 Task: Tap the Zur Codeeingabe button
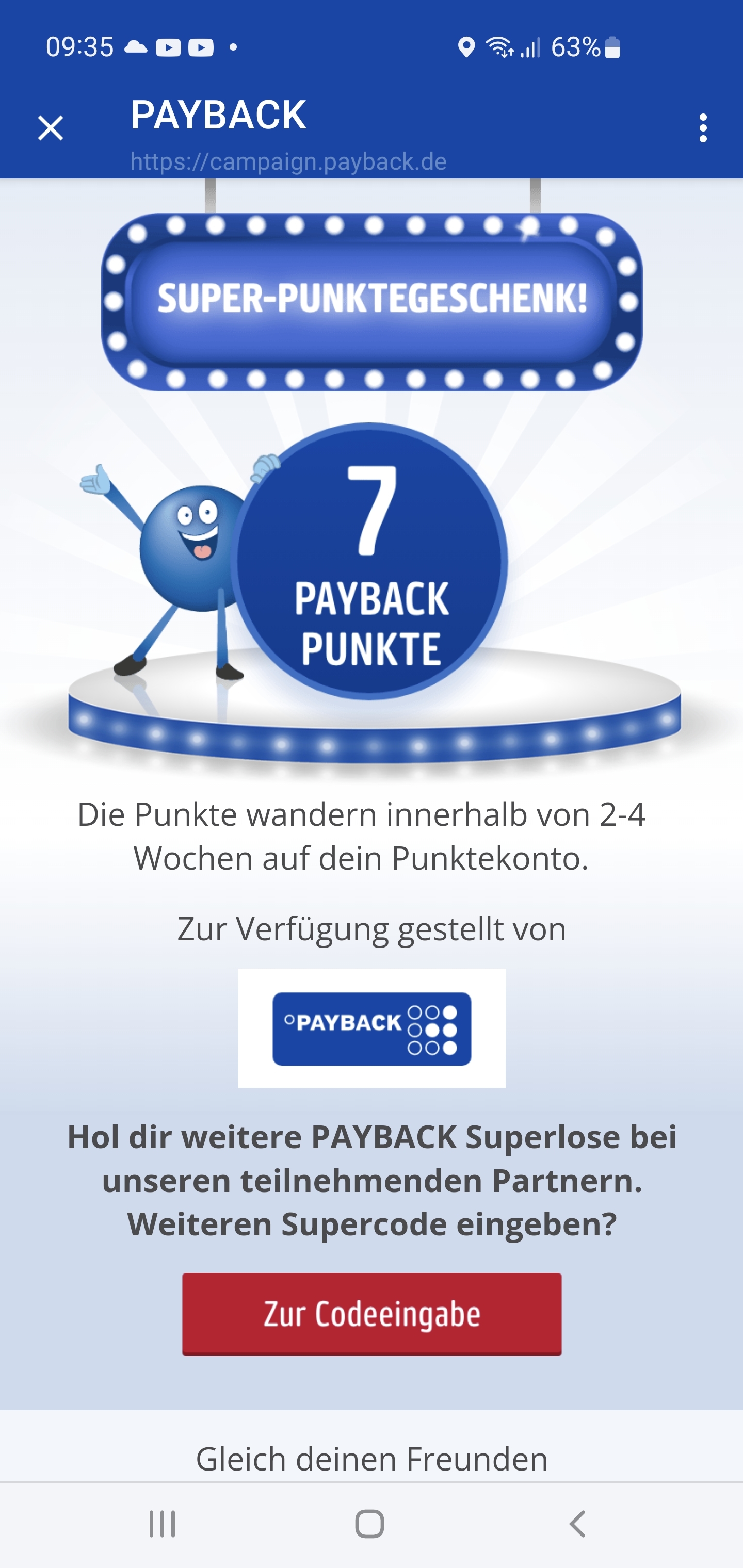click(x=372, y=1314)
